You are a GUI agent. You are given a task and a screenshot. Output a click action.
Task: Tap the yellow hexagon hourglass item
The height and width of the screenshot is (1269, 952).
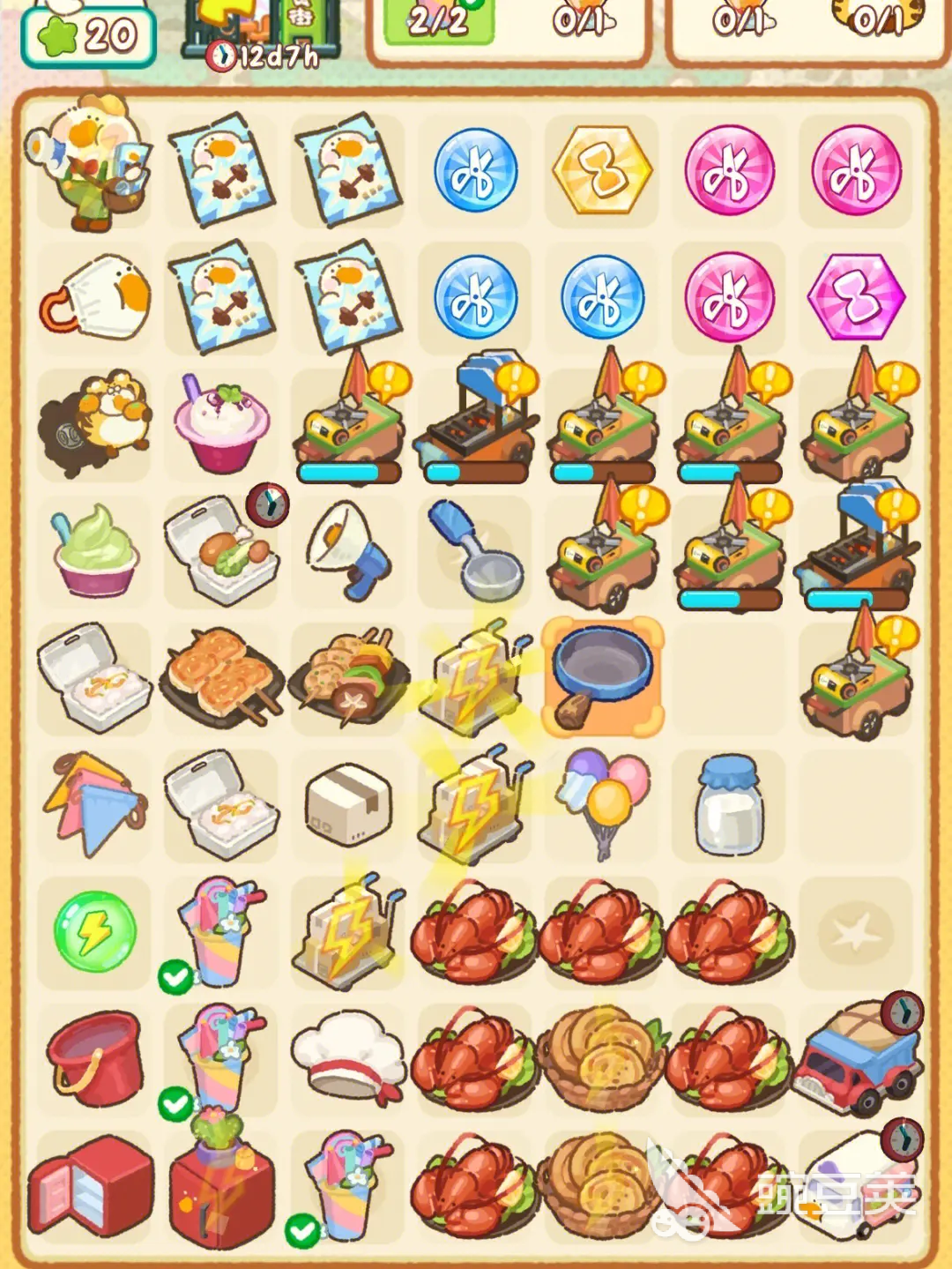(x=602, y=170)
